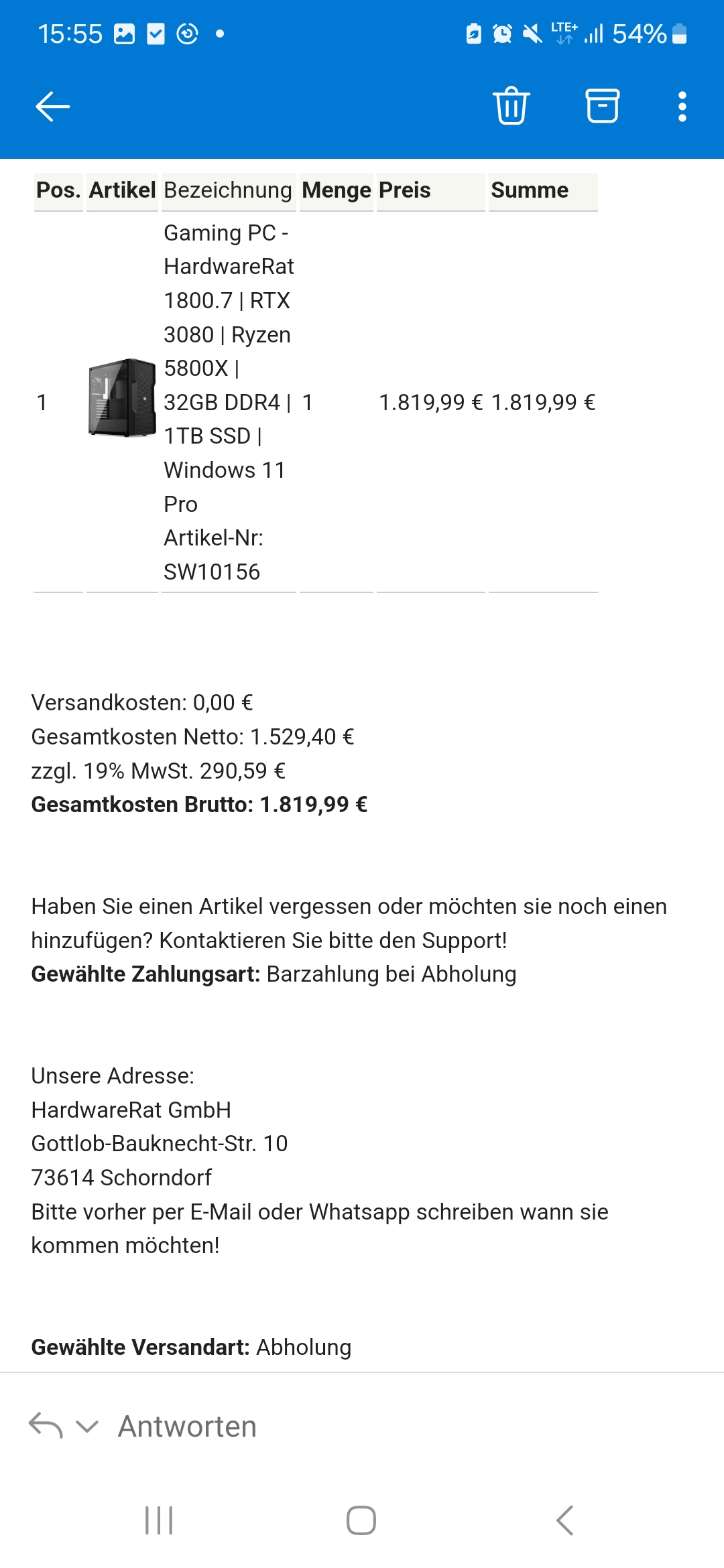Go back to the inbox
Screen dimensions: 724x1568
[x=52, y=107]
